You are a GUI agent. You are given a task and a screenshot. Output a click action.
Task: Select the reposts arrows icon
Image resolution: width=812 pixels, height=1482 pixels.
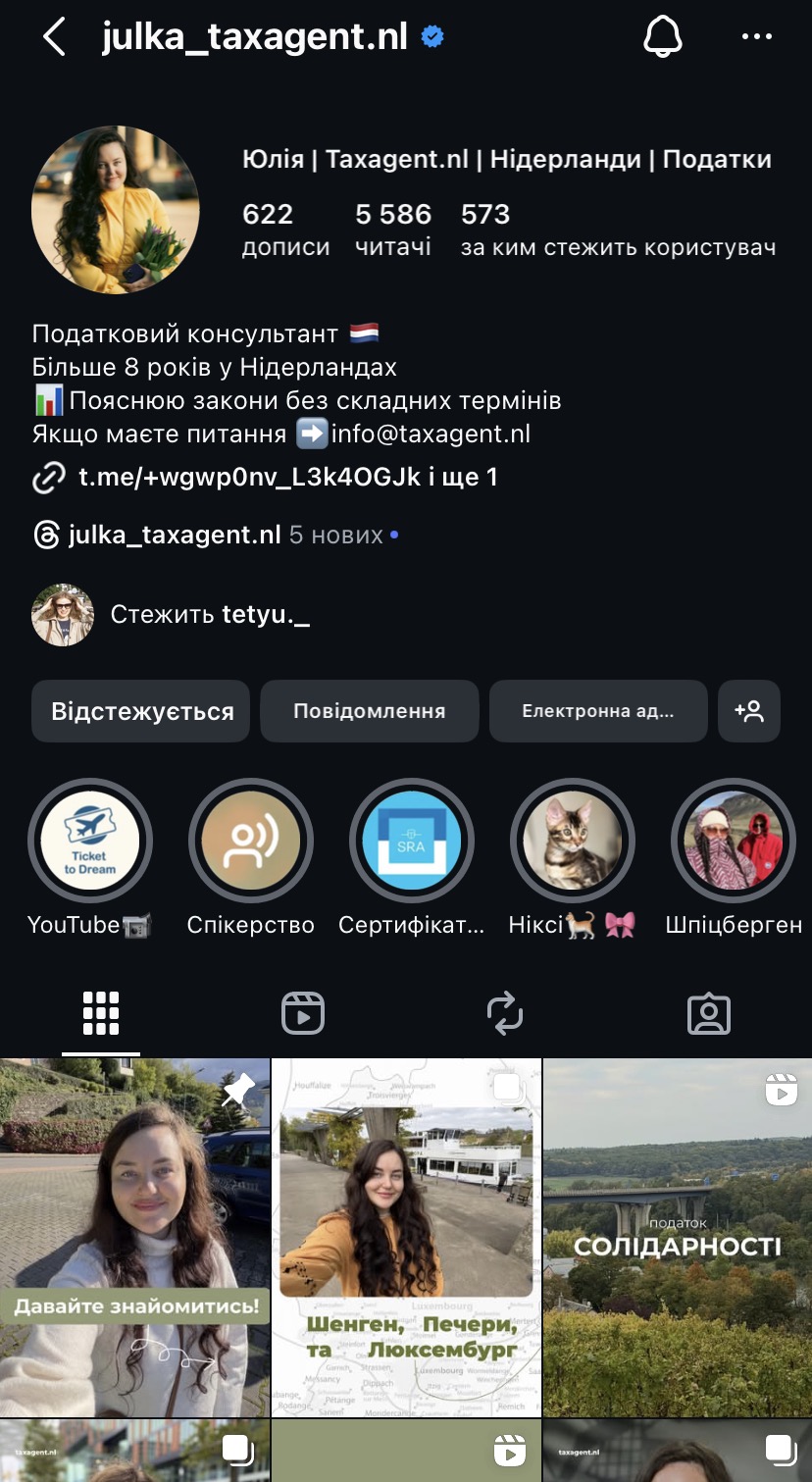506,1013
